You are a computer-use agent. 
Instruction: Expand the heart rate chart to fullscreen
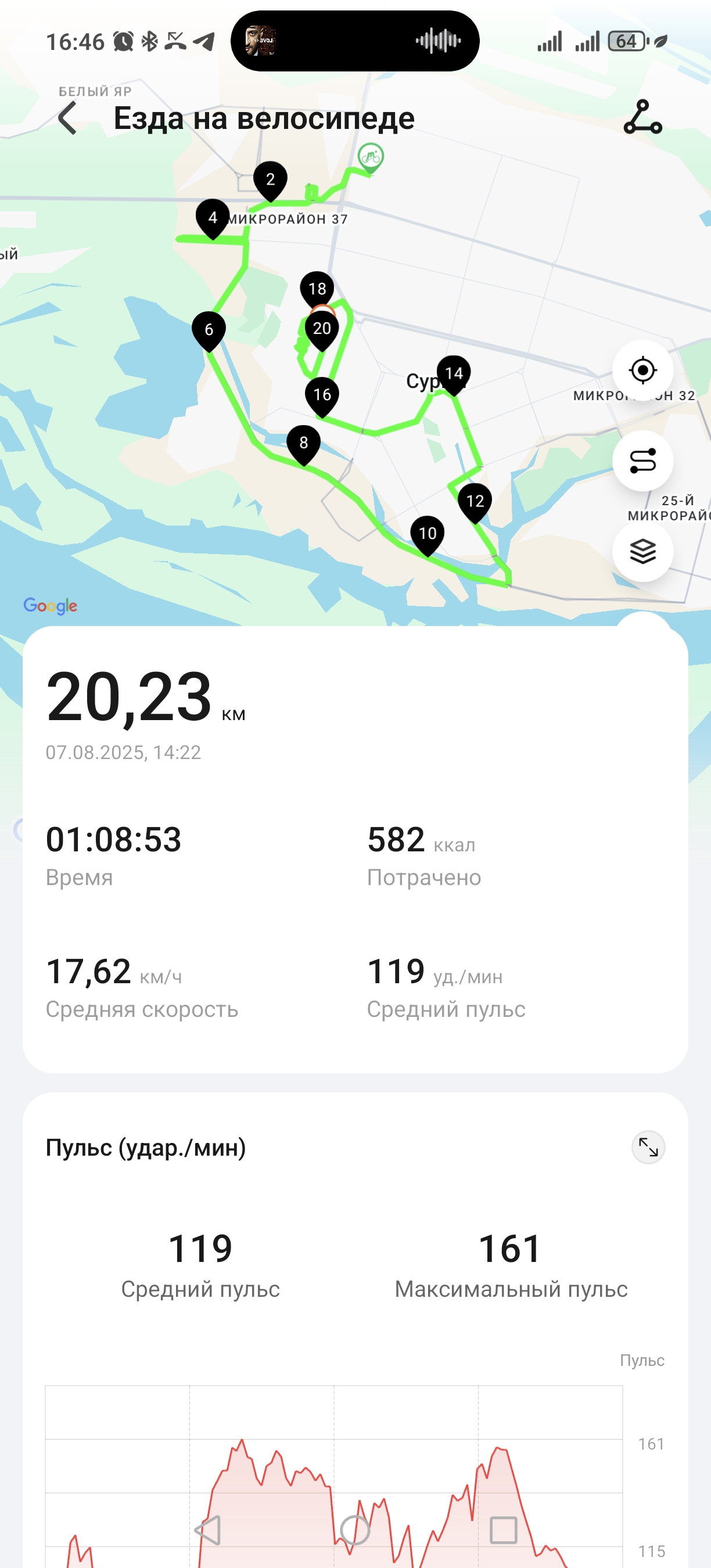point(648,1148)
